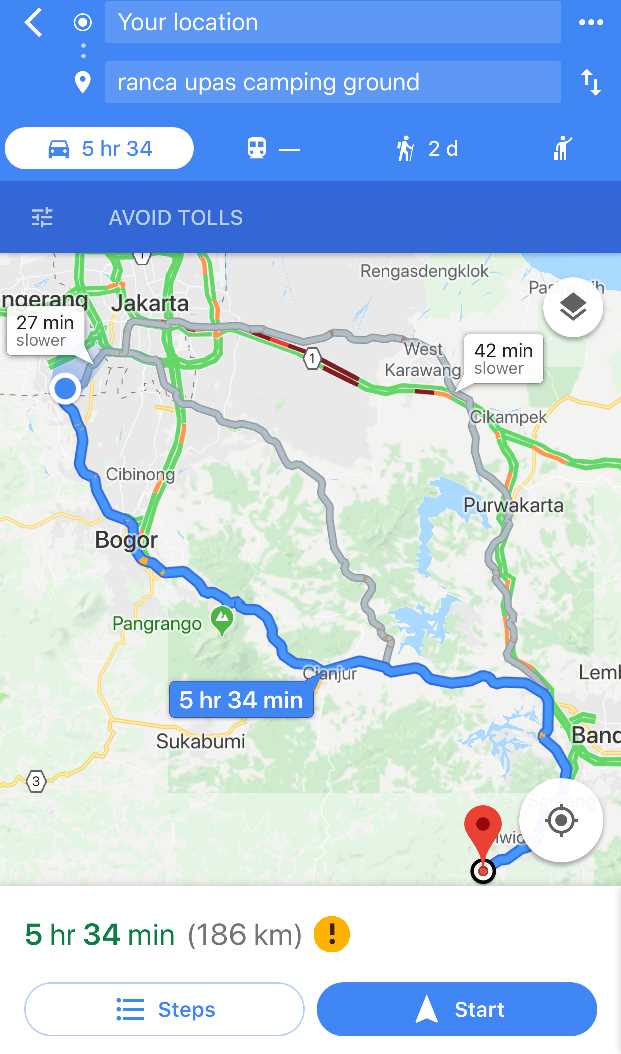The height and width of the screenshot is (1054, 621).
Task: Edit the 'Your location' starting point
Action: (332, 22)
